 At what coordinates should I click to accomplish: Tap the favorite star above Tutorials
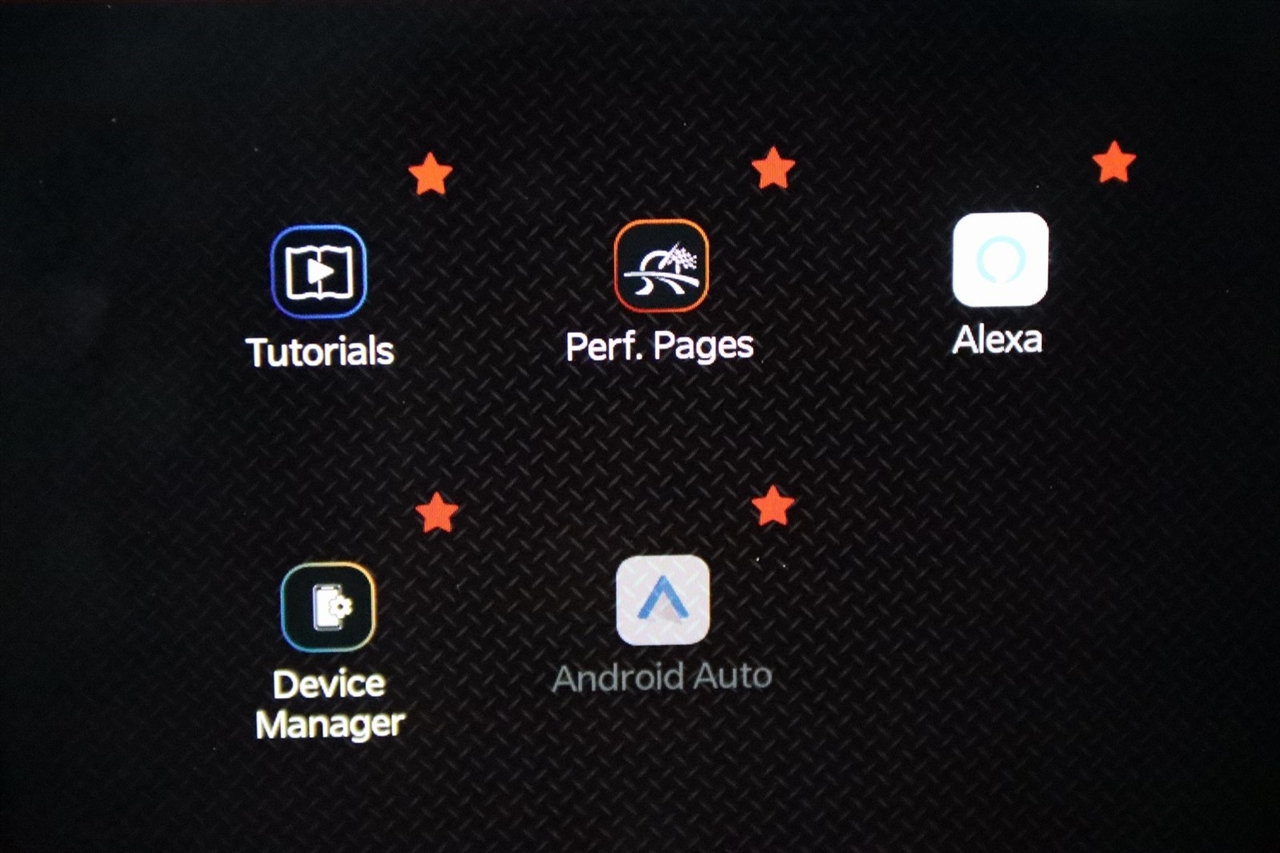[431, 175]
